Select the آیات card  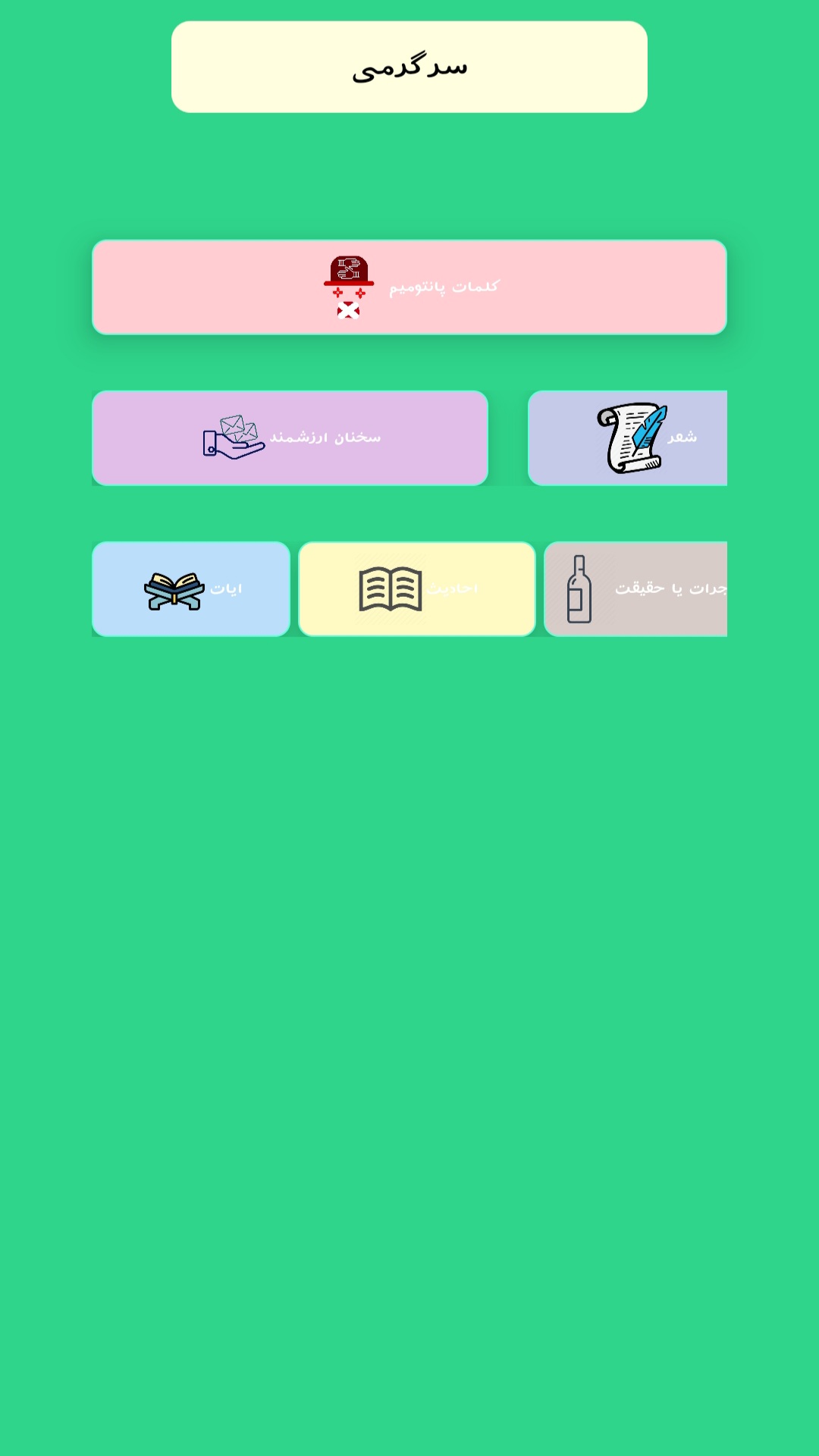tap(191, 589)
